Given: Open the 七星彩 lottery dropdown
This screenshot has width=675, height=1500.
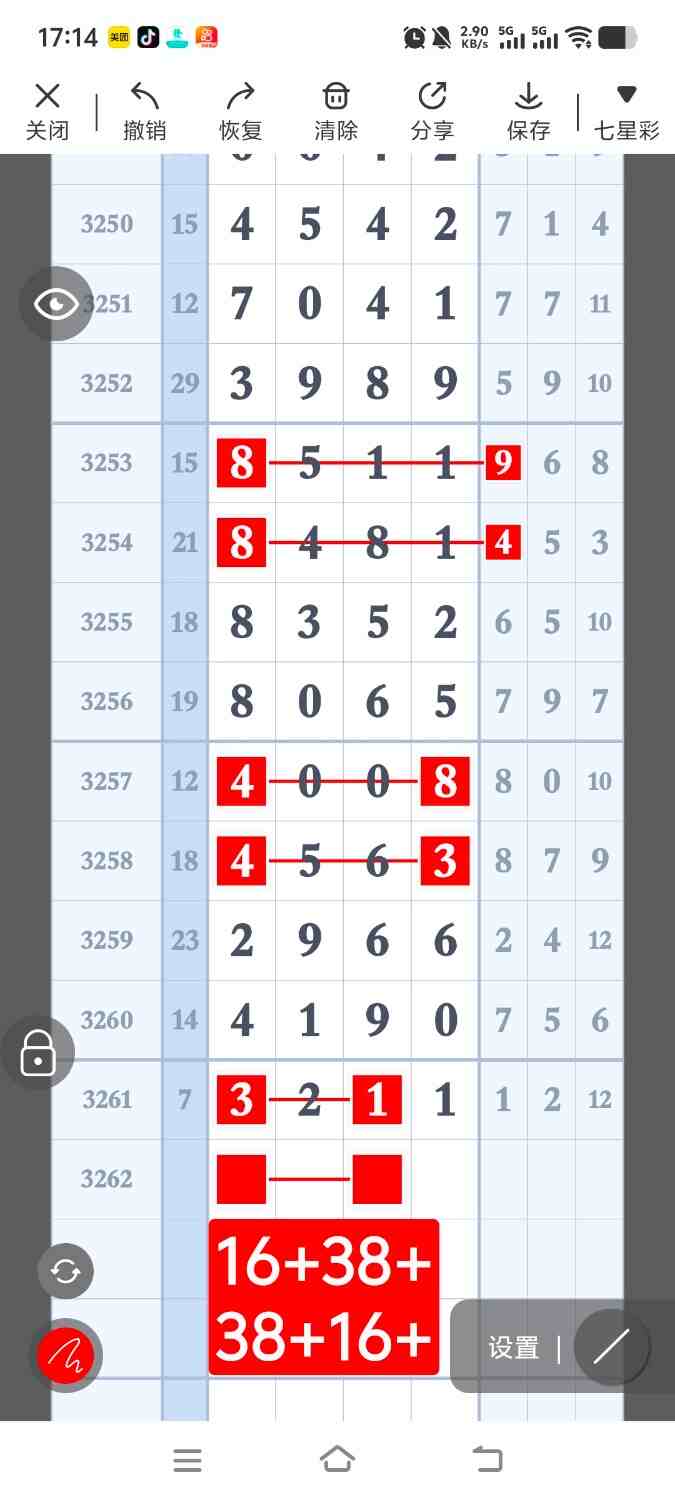Looking at the screenshot, I should [x=626, y=110].
